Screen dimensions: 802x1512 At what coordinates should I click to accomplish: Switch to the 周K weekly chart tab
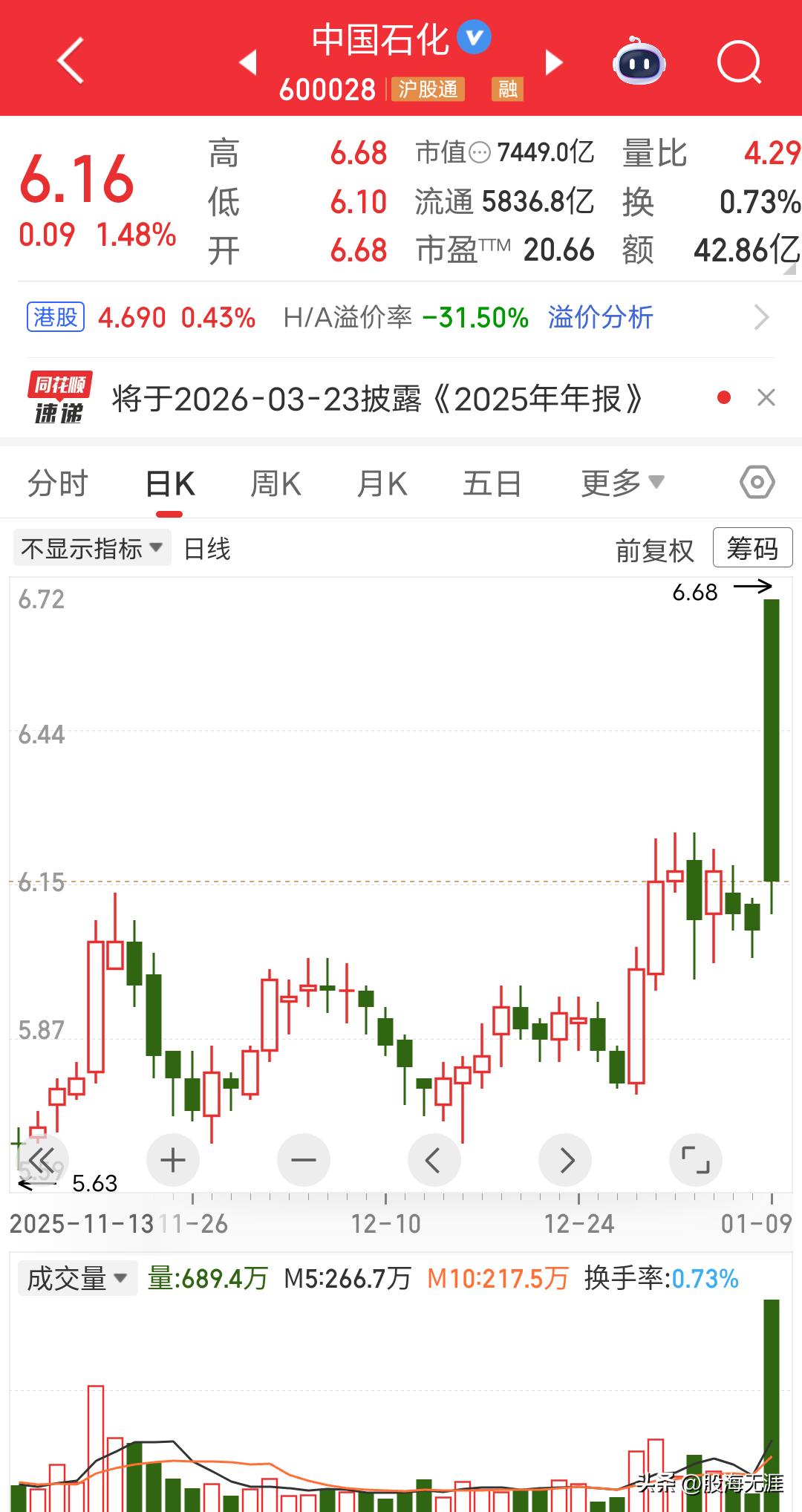point(276,482)
